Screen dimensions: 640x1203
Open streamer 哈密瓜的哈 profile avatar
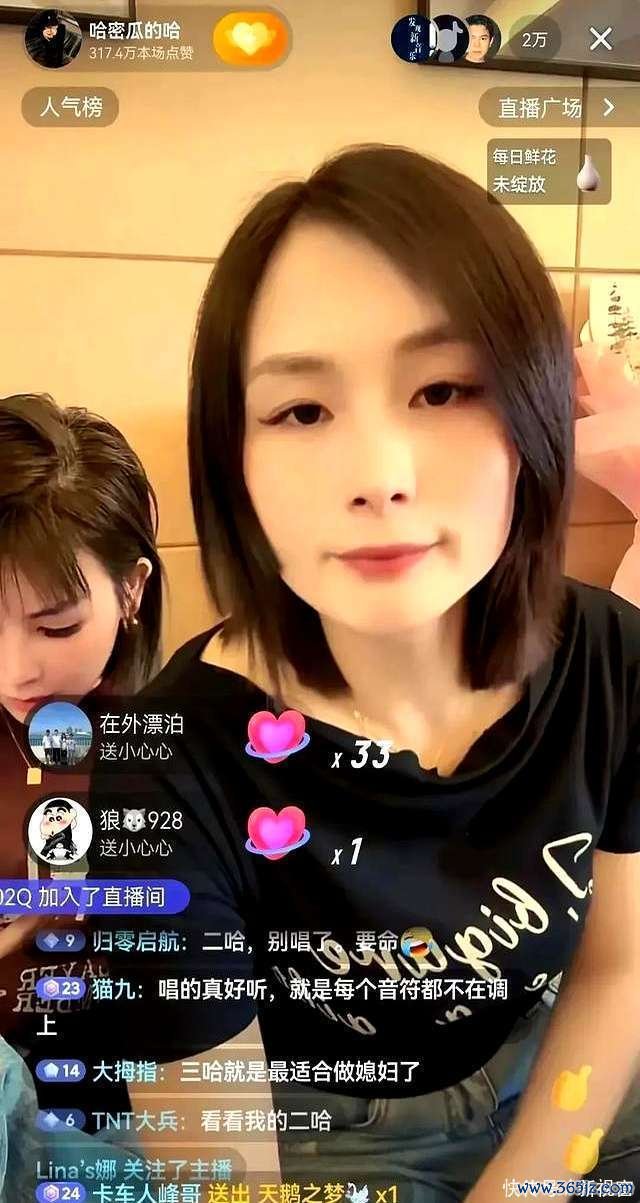tap(52, 39)
